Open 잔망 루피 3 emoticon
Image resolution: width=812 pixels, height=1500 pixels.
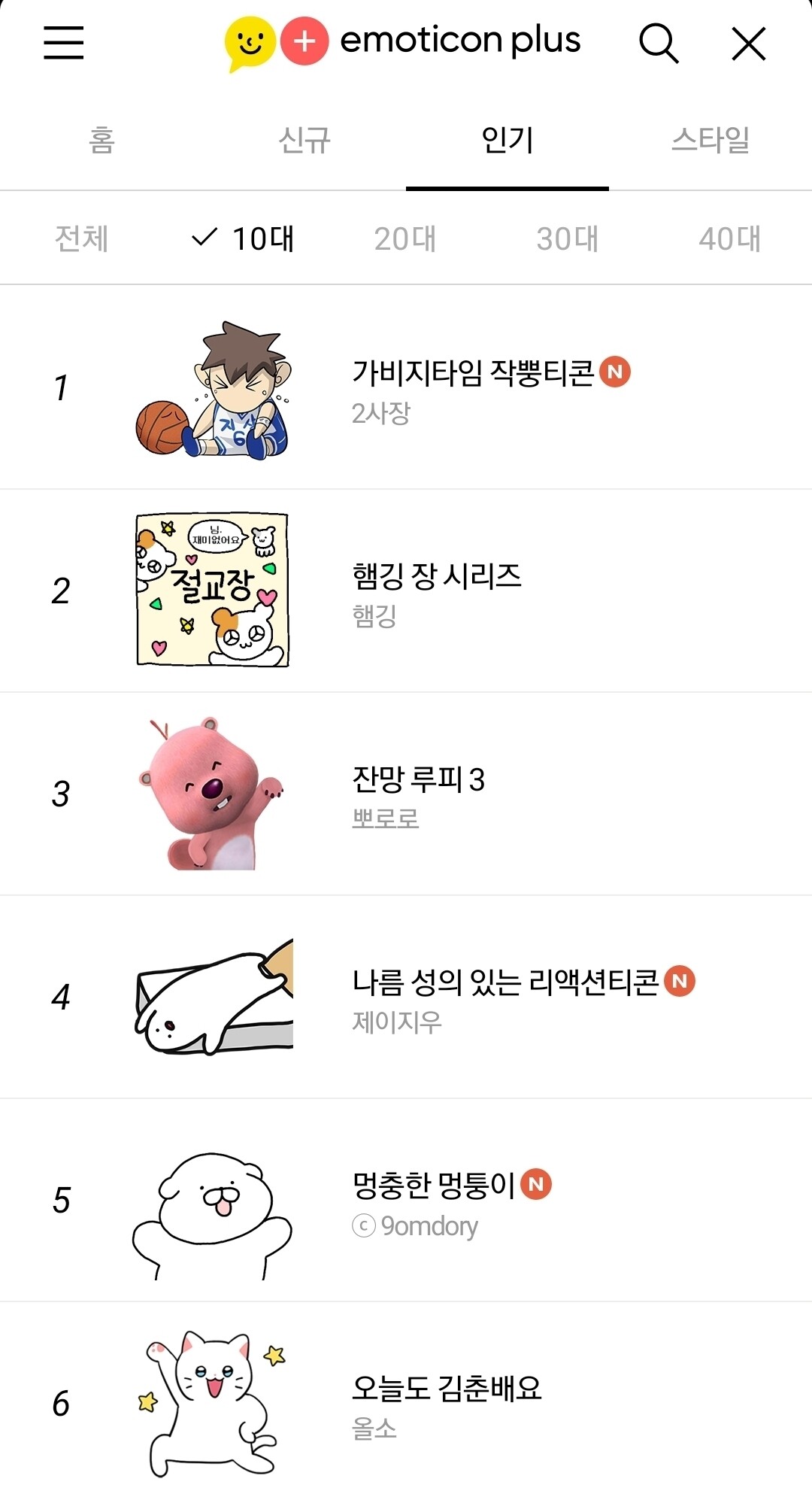click(x=418, y=779)
